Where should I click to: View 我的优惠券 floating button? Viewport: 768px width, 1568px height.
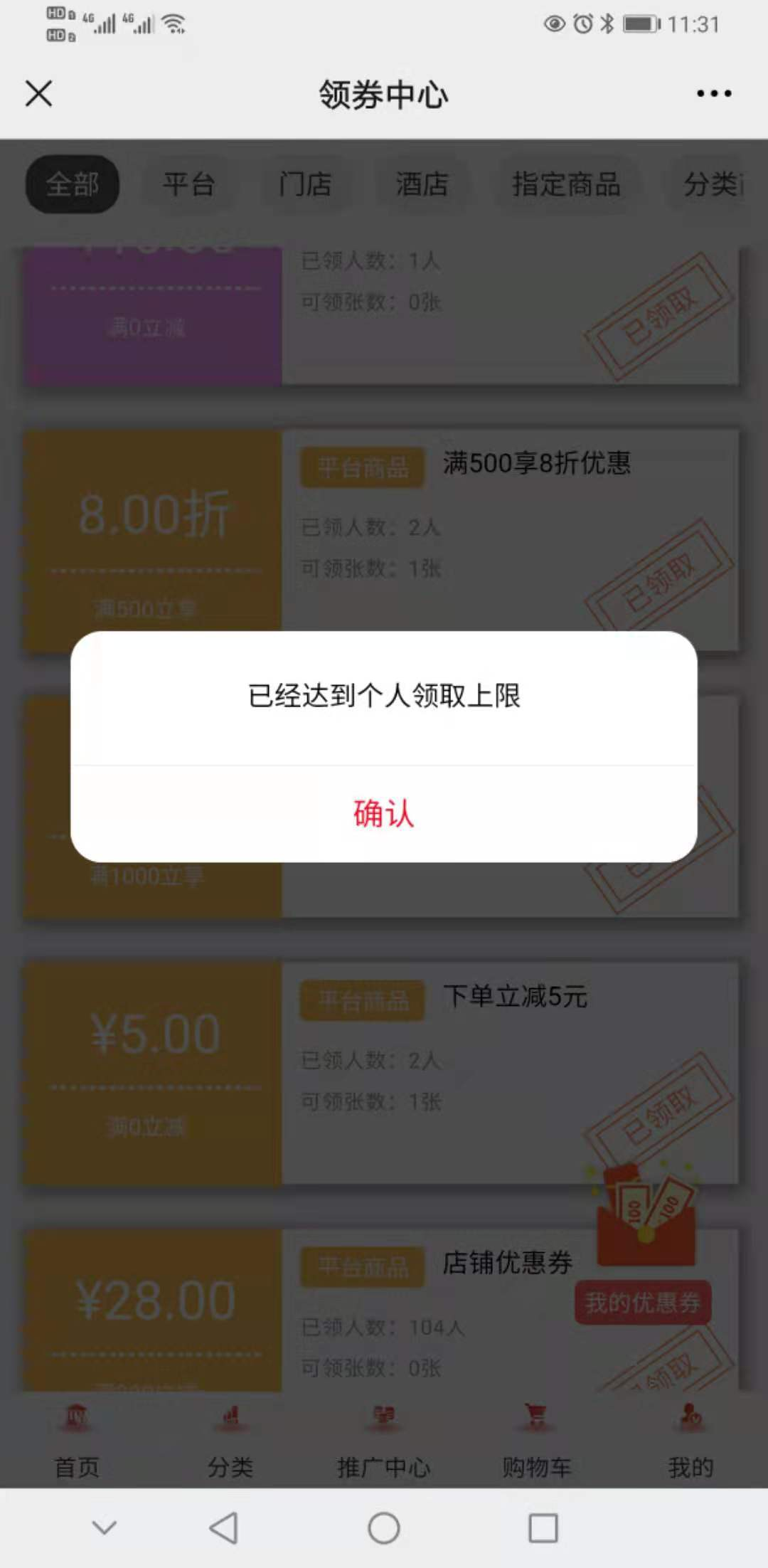pyautogui.click(x=643, y=1303)
